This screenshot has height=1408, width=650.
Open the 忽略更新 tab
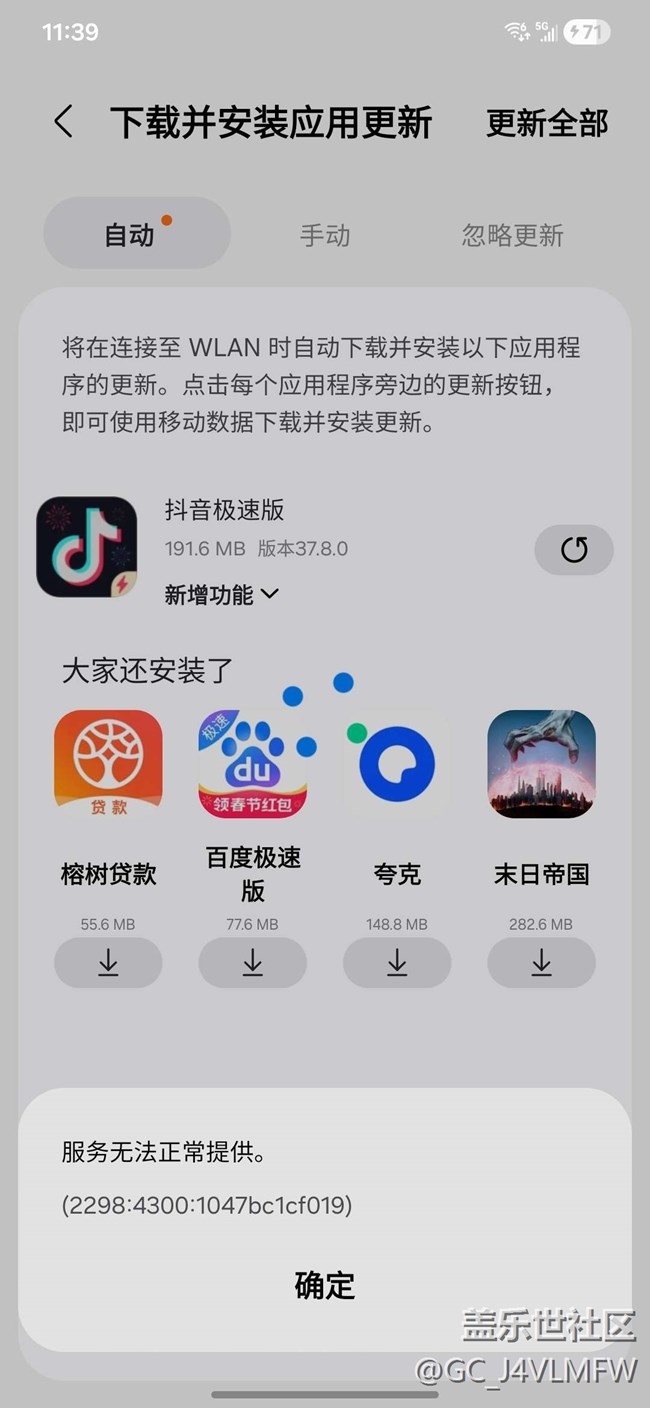(512, 235)
